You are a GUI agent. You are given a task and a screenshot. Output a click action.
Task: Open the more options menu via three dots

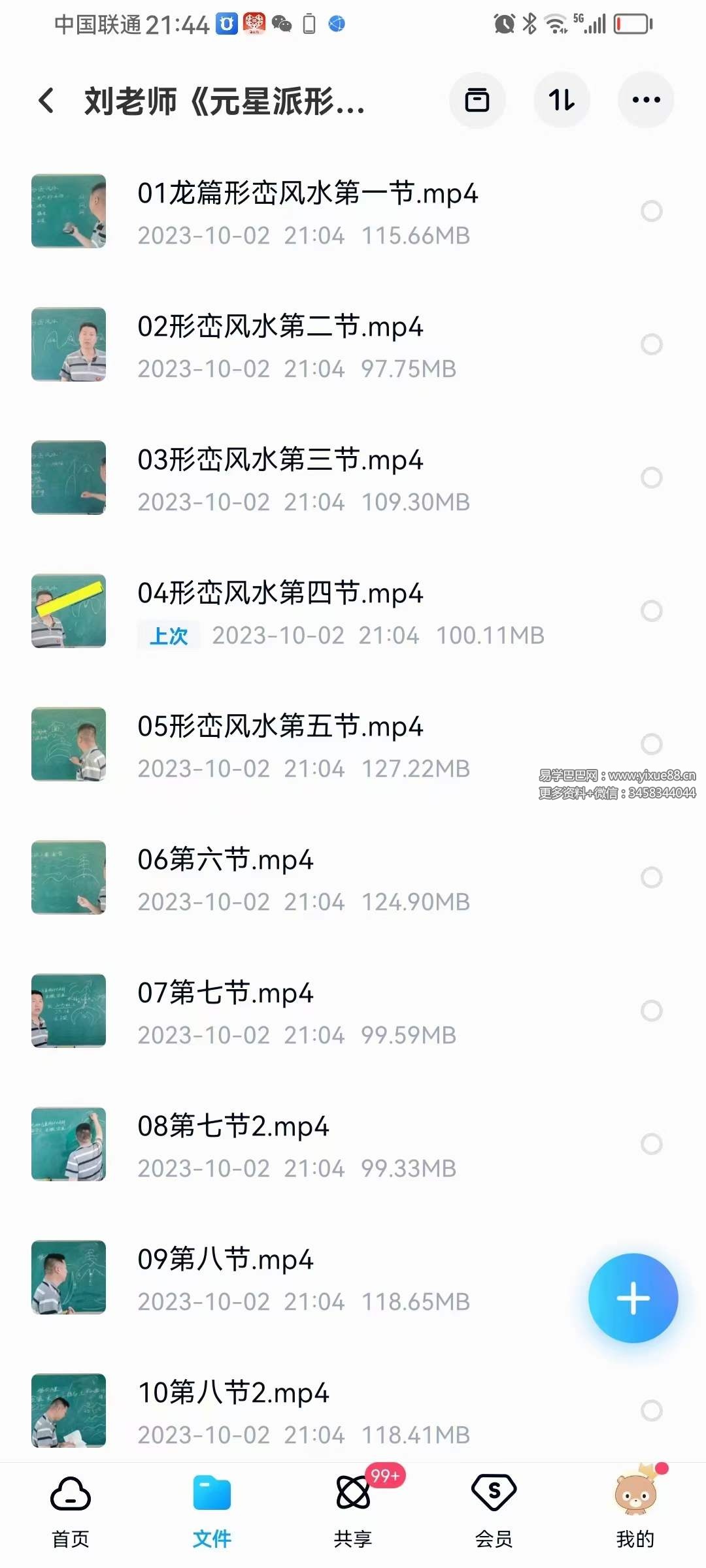(x=646, y=99)
